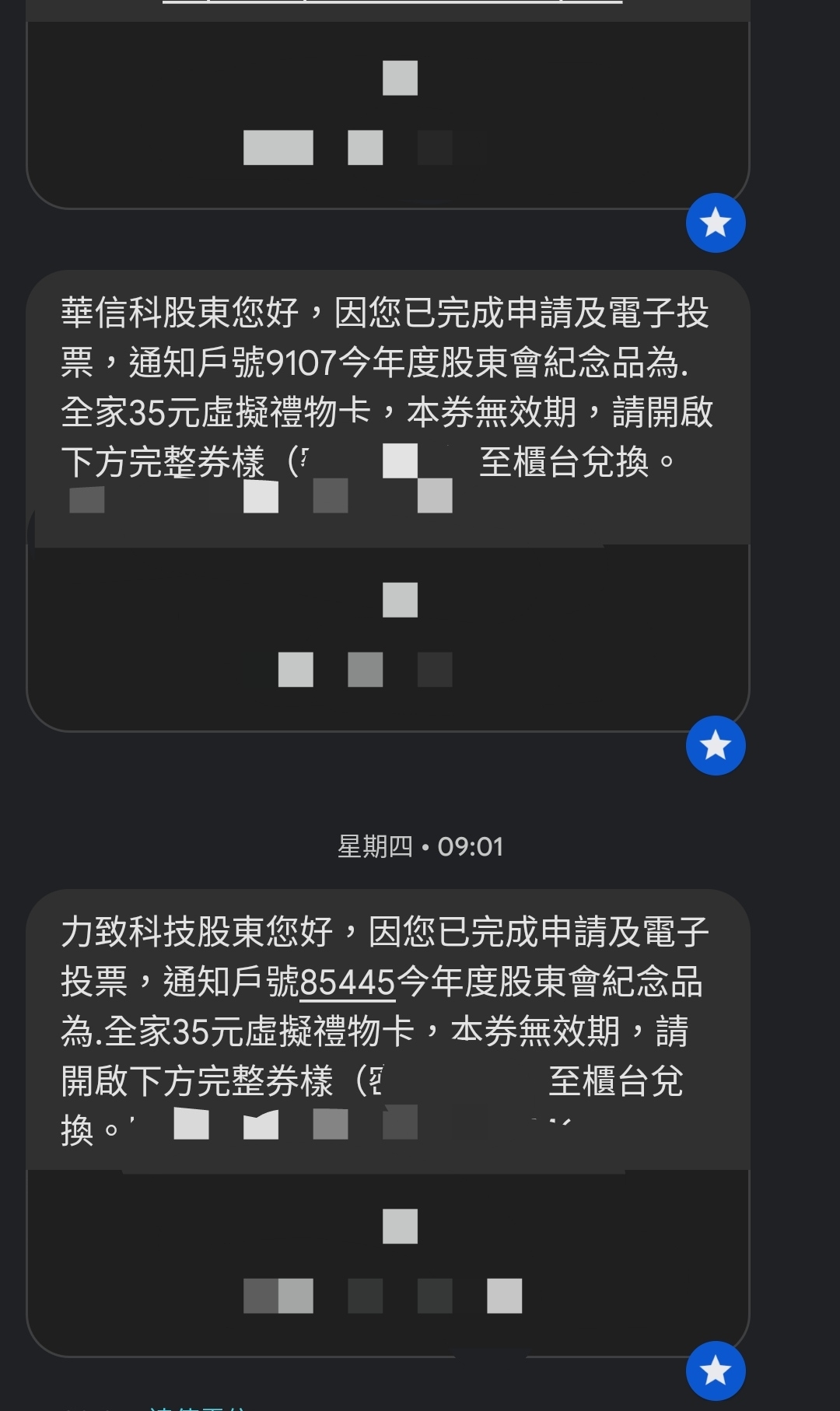Image resolution: width=840 pixels, height=1411 pixels.
Task: Tap the star icon on the 力致科技 message
Action: (x=715, y=1371)
